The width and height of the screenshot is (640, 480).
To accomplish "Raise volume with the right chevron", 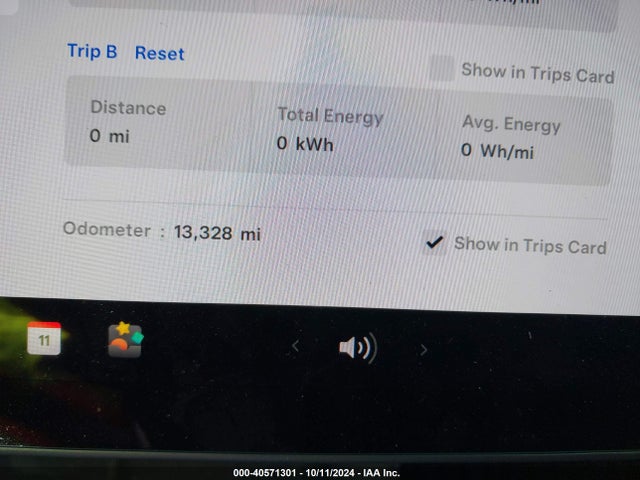I will point(423,349).
